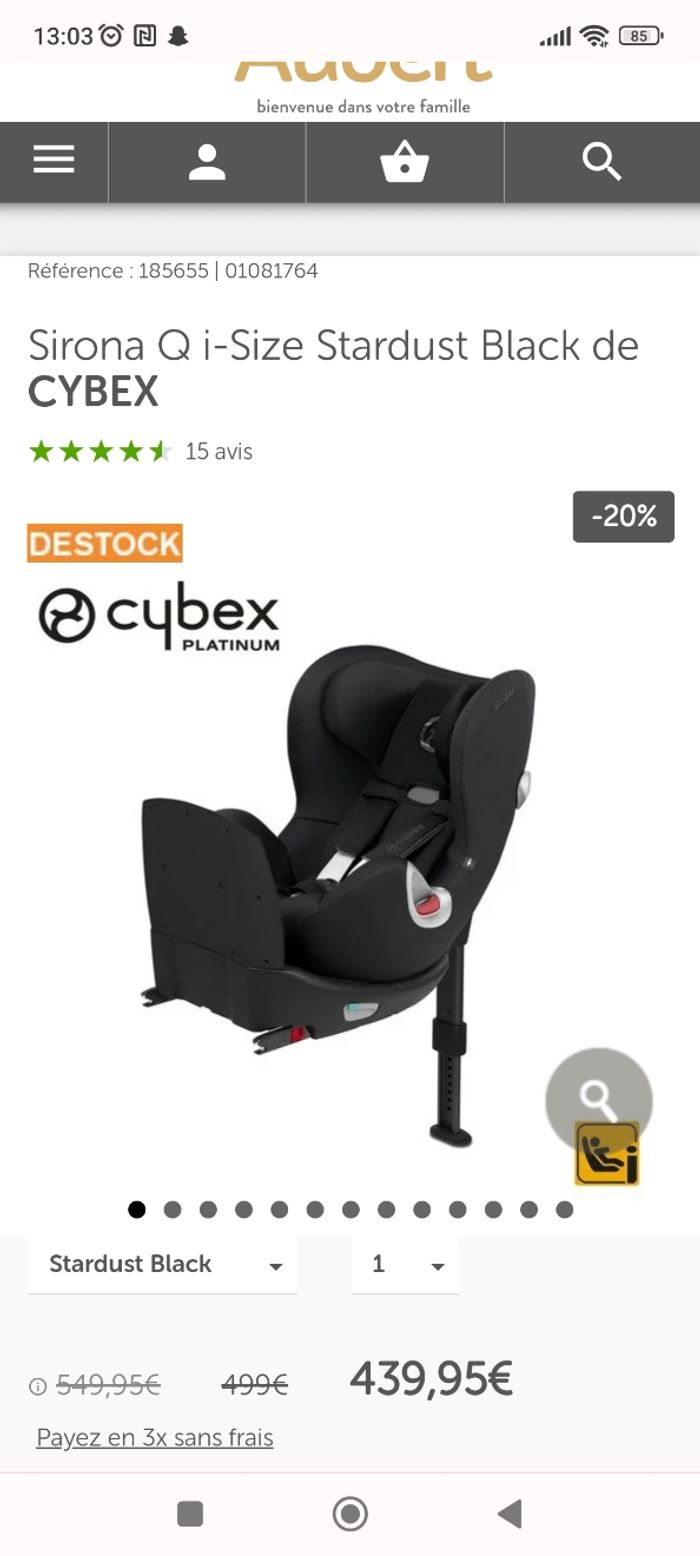
Task: Open the quantity dropdown showing 1
Action: 405,1265
